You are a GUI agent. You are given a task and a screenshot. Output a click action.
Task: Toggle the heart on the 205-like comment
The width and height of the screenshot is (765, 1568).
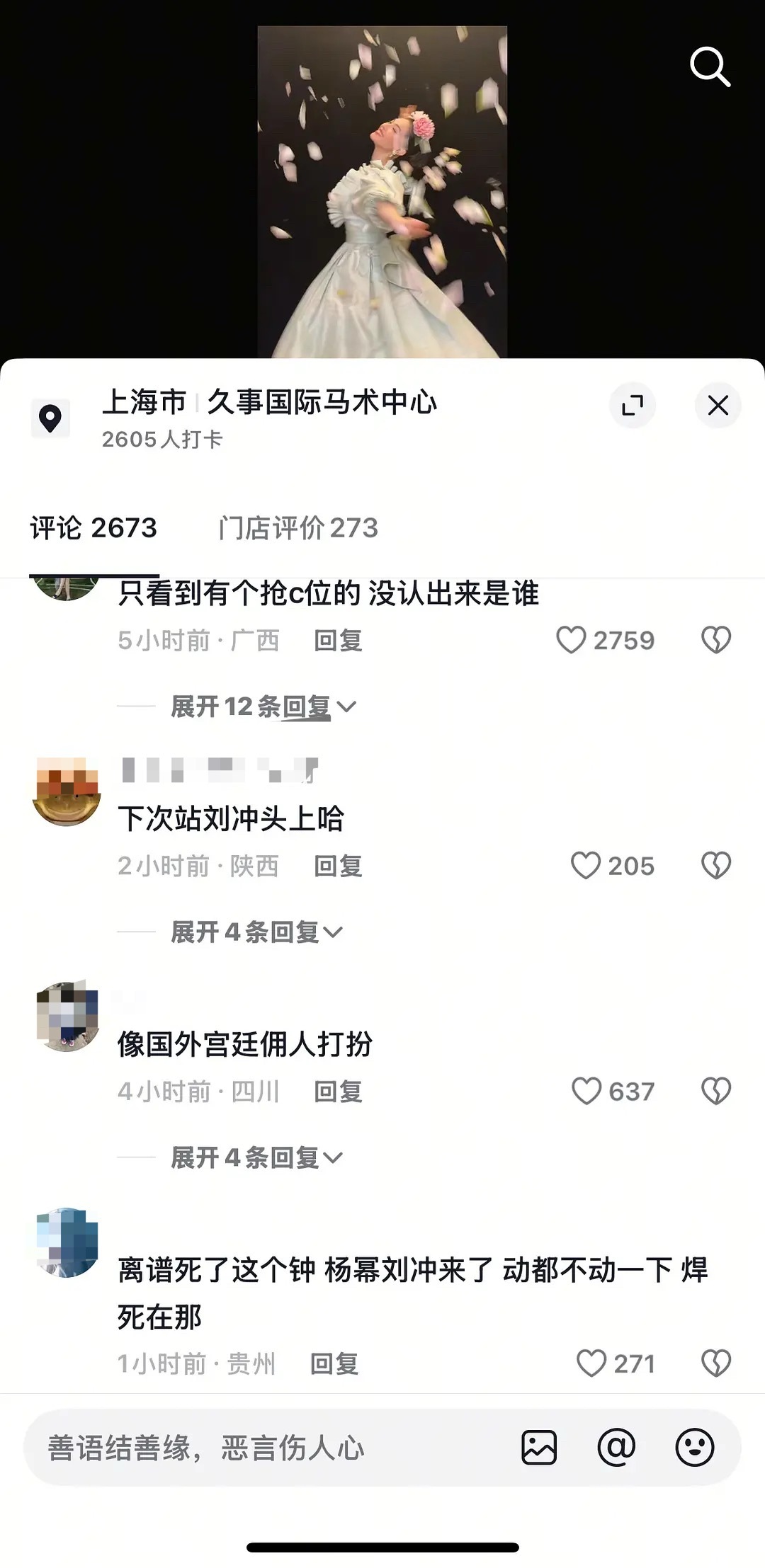click(x=587, y=865)
